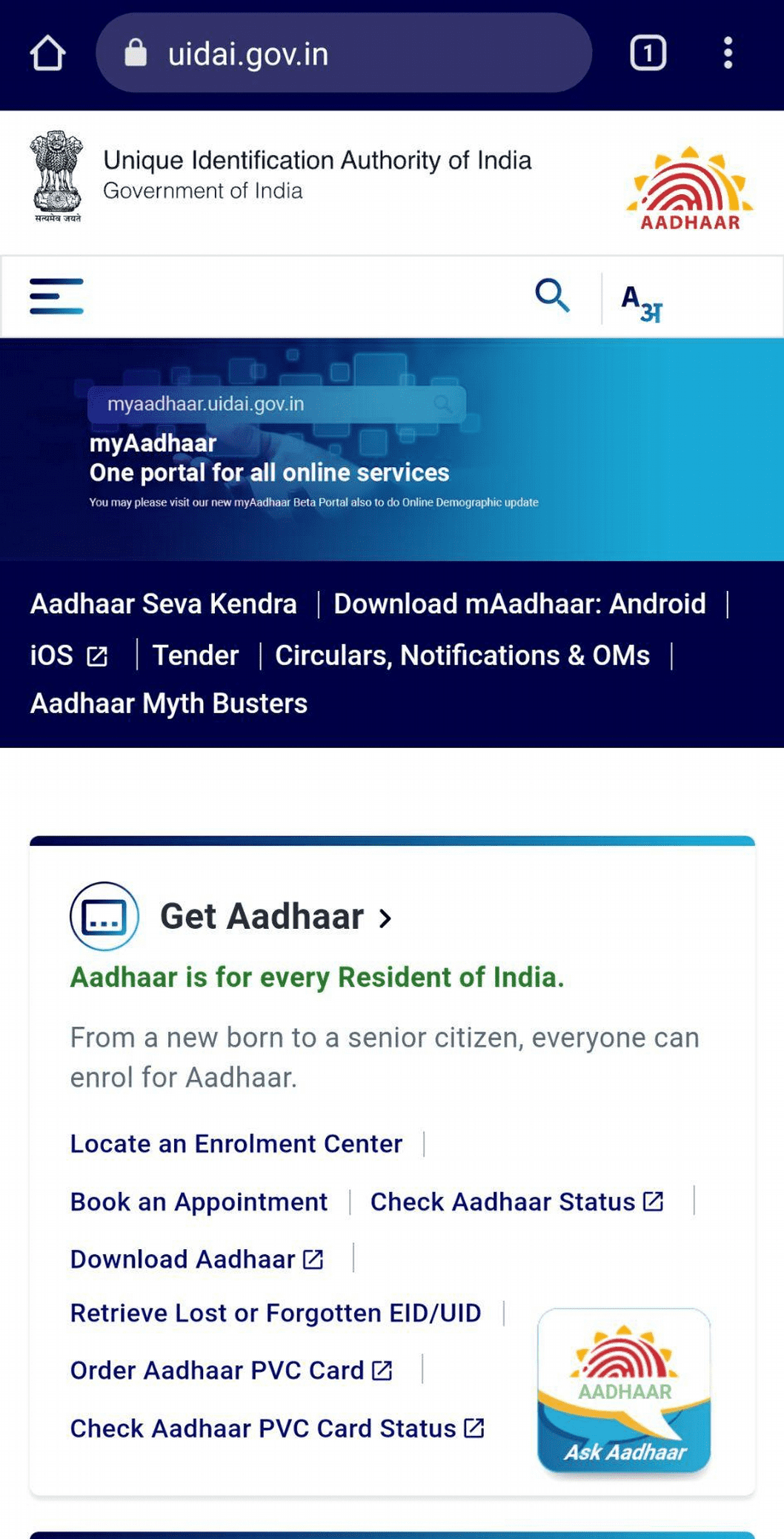The image size is (784, 1539).
Task: Click the search magnifier icon
Action: point(553,296)
